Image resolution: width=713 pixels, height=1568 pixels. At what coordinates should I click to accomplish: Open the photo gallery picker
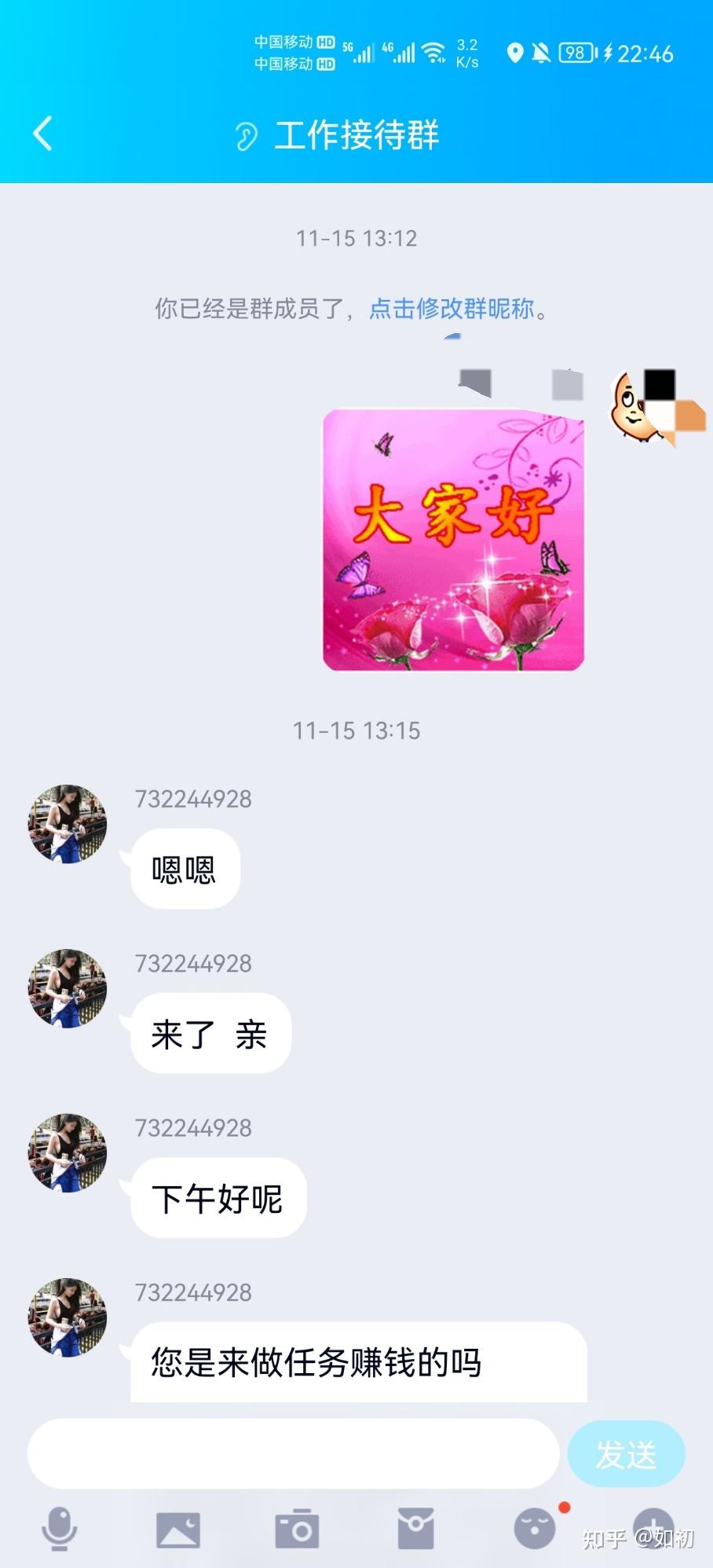(178, 1530)
